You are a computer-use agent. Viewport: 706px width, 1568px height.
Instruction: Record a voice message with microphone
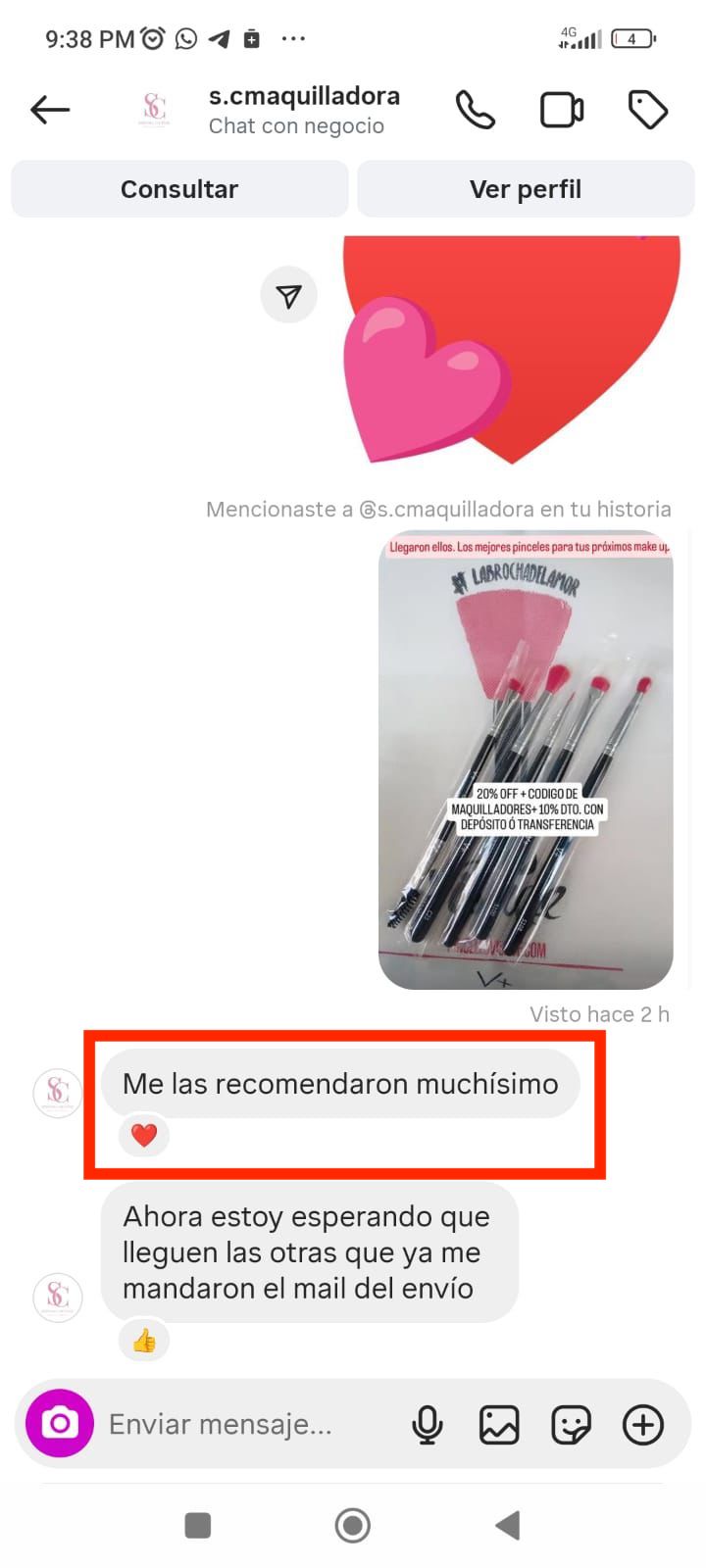427,1425
